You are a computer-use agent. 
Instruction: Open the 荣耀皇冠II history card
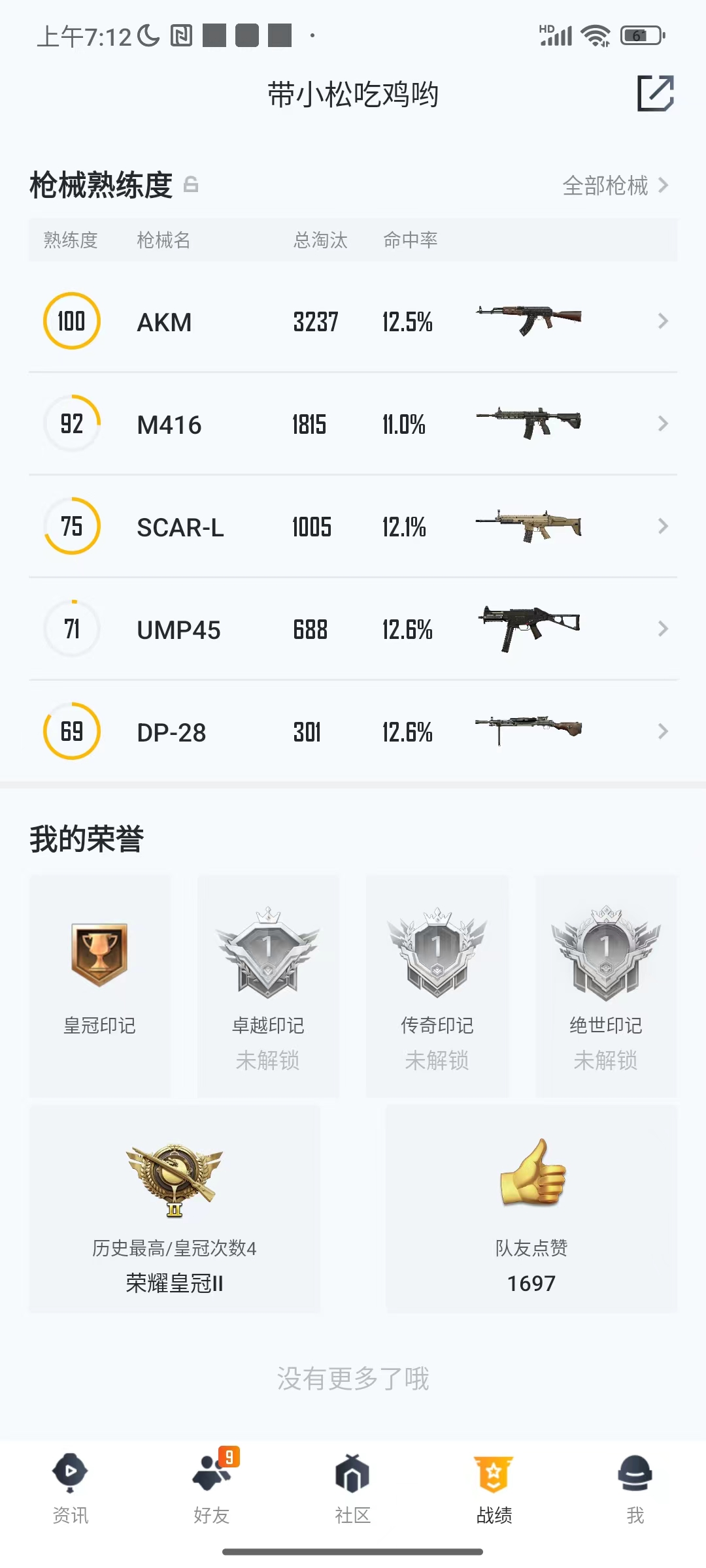pos(175,1209)
